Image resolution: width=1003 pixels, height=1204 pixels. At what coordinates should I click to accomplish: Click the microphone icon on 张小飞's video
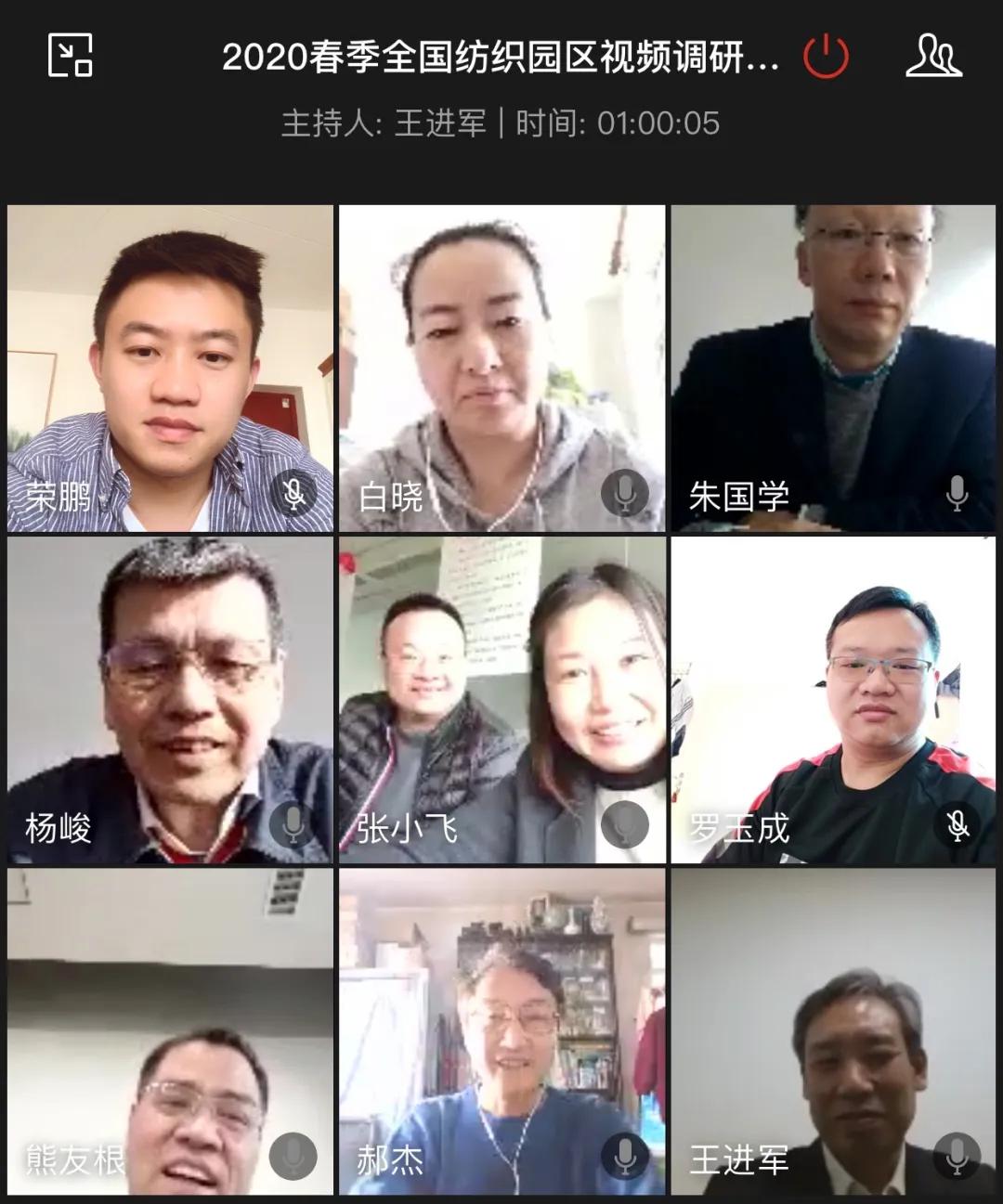coord(625,822)
